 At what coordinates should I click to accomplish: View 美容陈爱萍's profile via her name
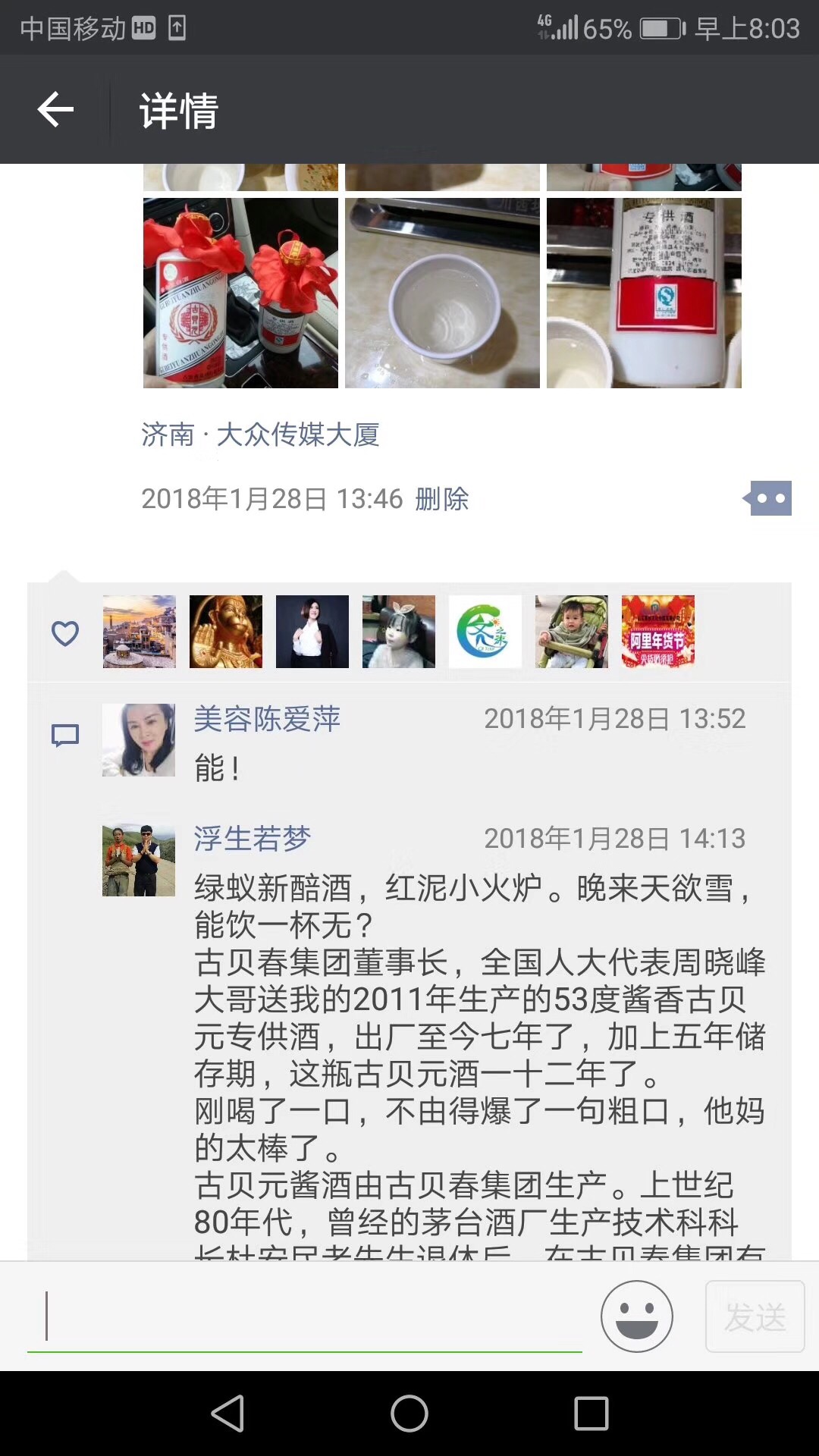[267, 719]
